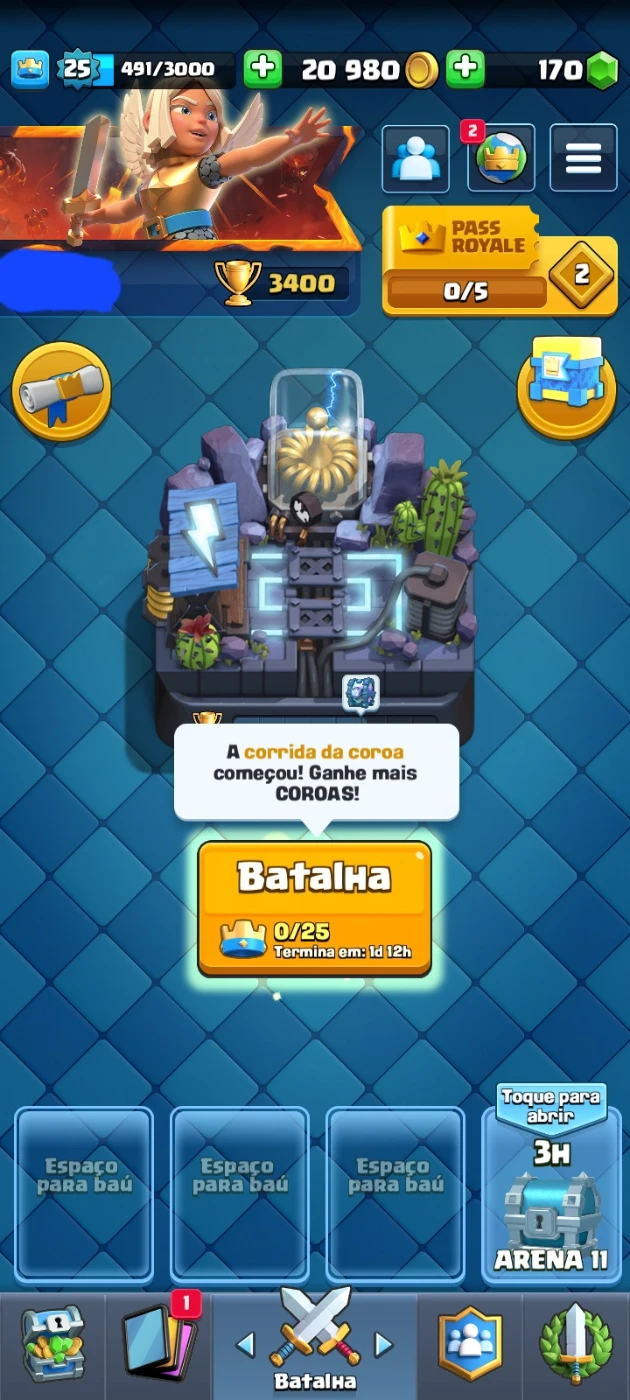Open the shop tab with the chest
This screenshot has height=1400, width=630.
(x=53, y=1346)
